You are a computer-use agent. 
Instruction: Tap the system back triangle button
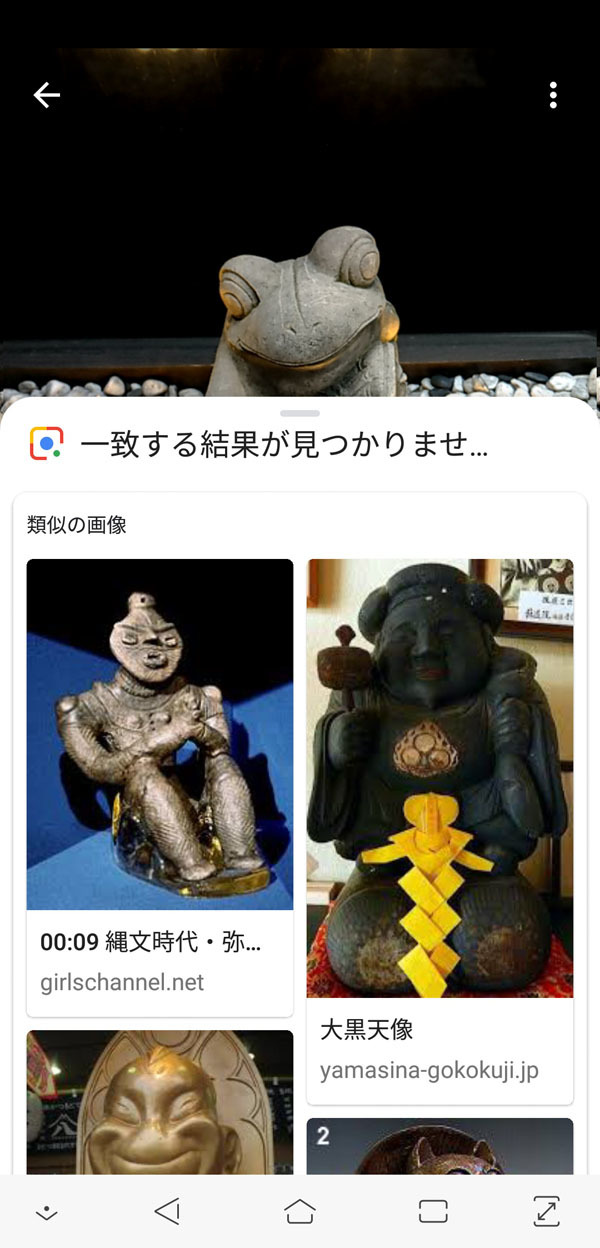[x=167, y=1212]
